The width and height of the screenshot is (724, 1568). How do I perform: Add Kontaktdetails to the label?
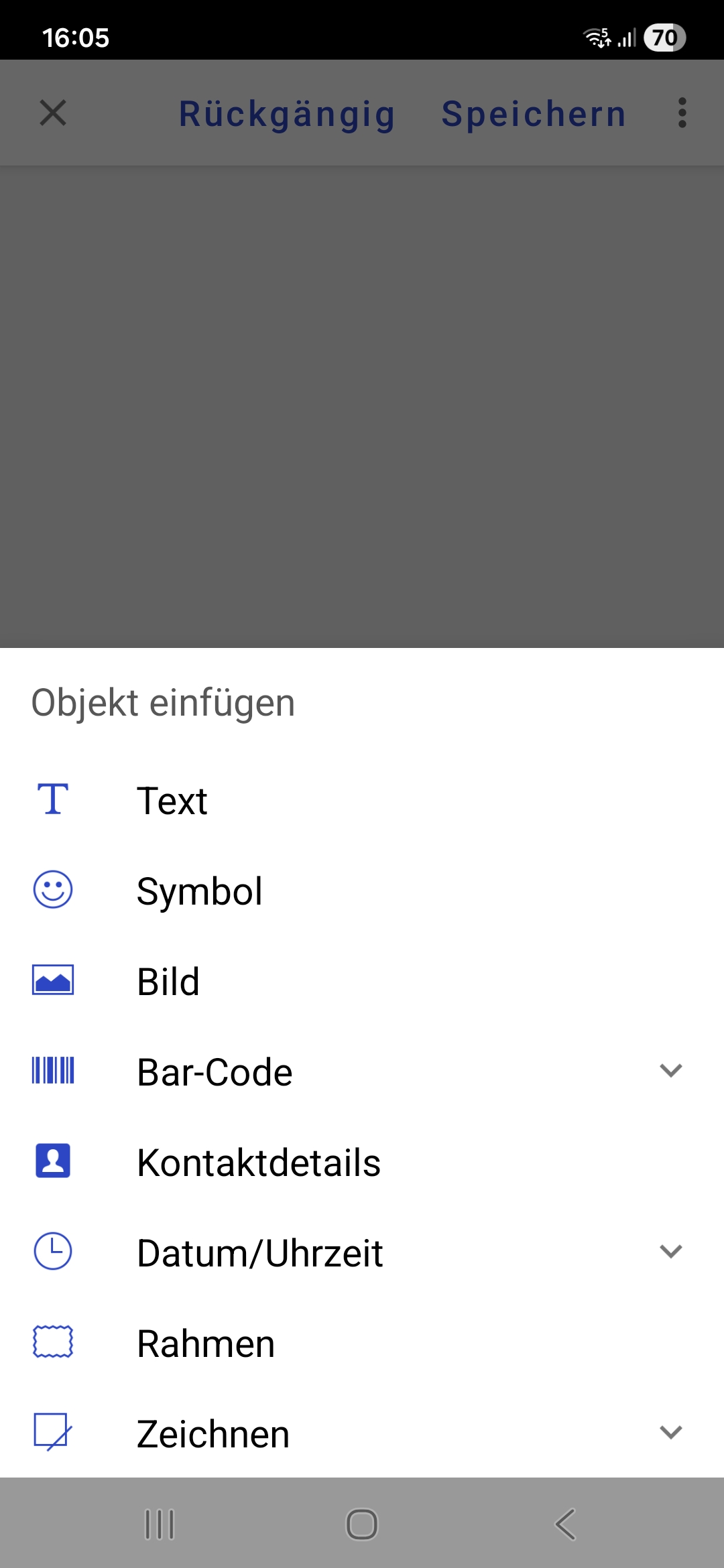point(258,1163)
